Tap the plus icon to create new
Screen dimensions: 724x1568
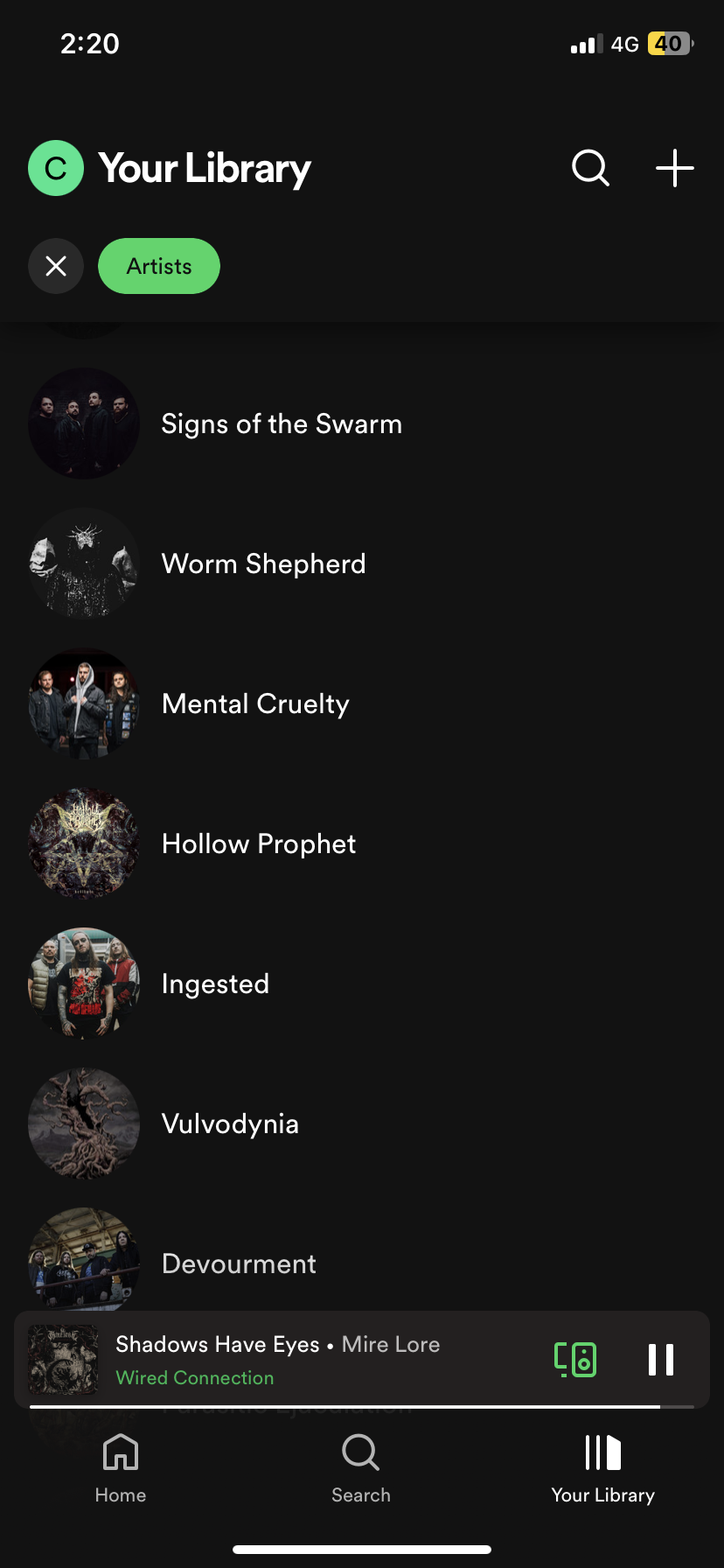tap(675, 168)
